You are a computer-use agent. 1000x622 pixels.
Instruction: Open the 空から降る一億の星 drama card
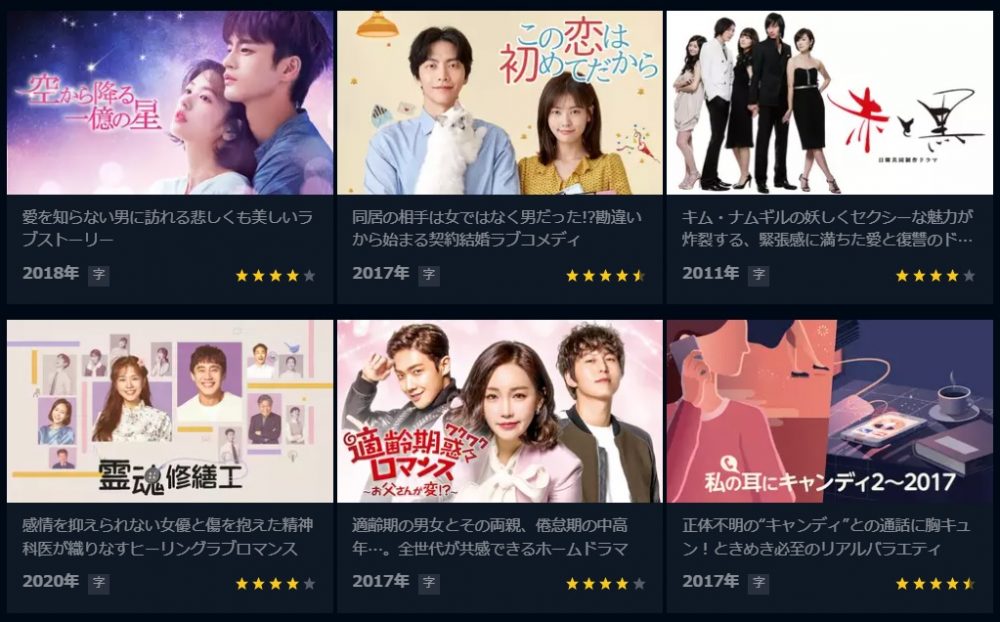[170, 103]
